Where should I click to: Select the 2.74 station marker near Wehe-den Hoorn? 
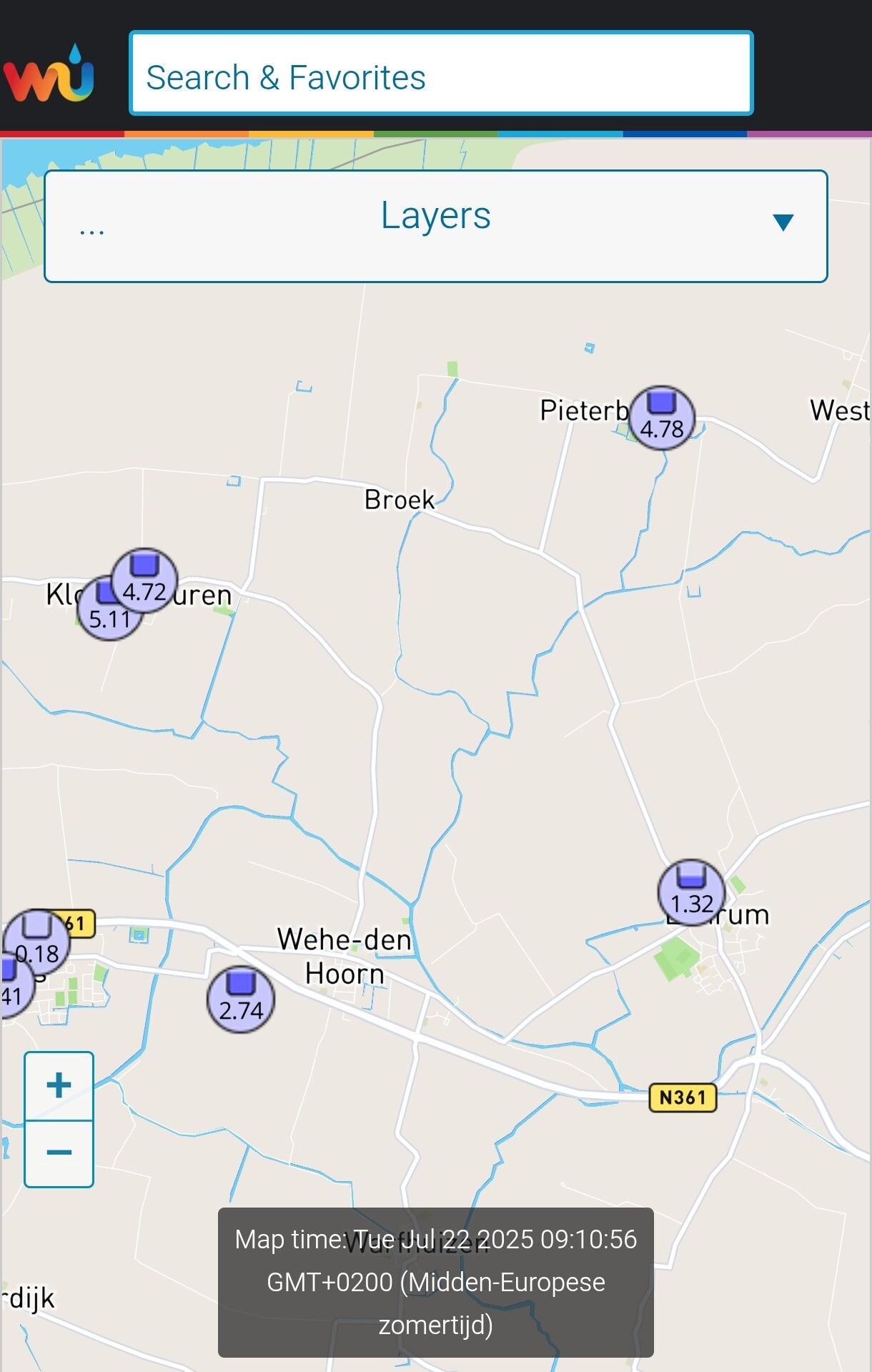[241, 1000]
